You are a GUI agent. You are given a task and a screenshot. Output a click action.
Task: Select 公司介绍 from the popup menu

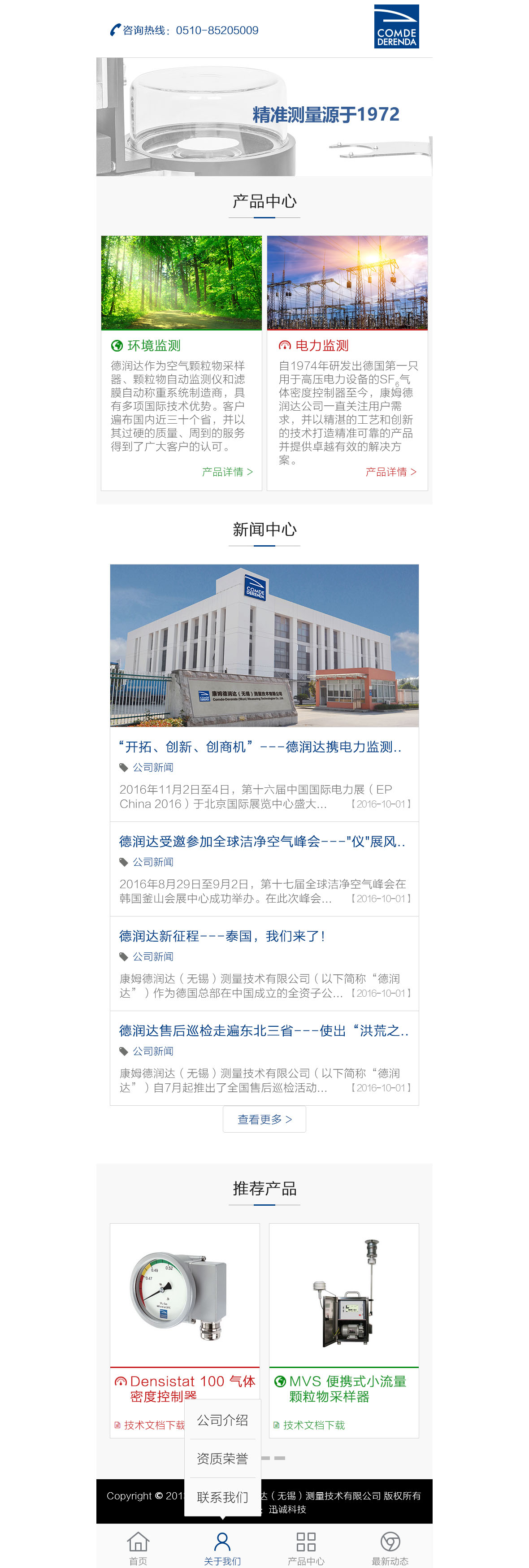point(222,1420)
